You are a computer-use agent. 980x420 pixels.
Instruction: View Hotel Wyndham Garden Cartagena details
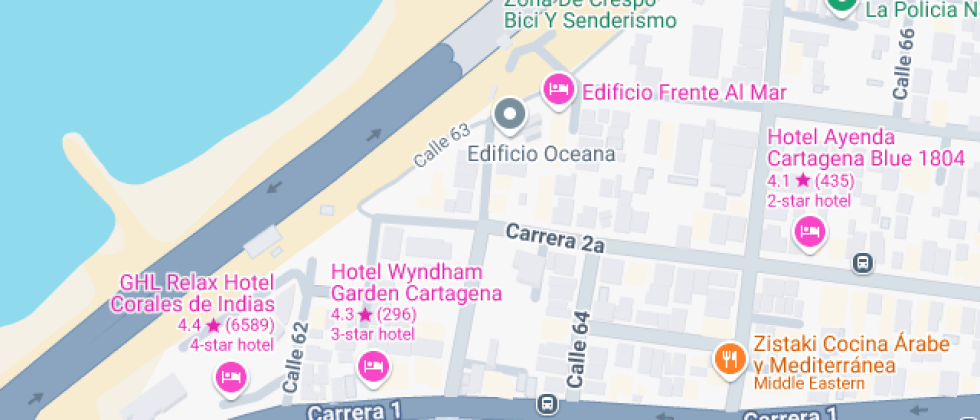click(x=373, y=366)
